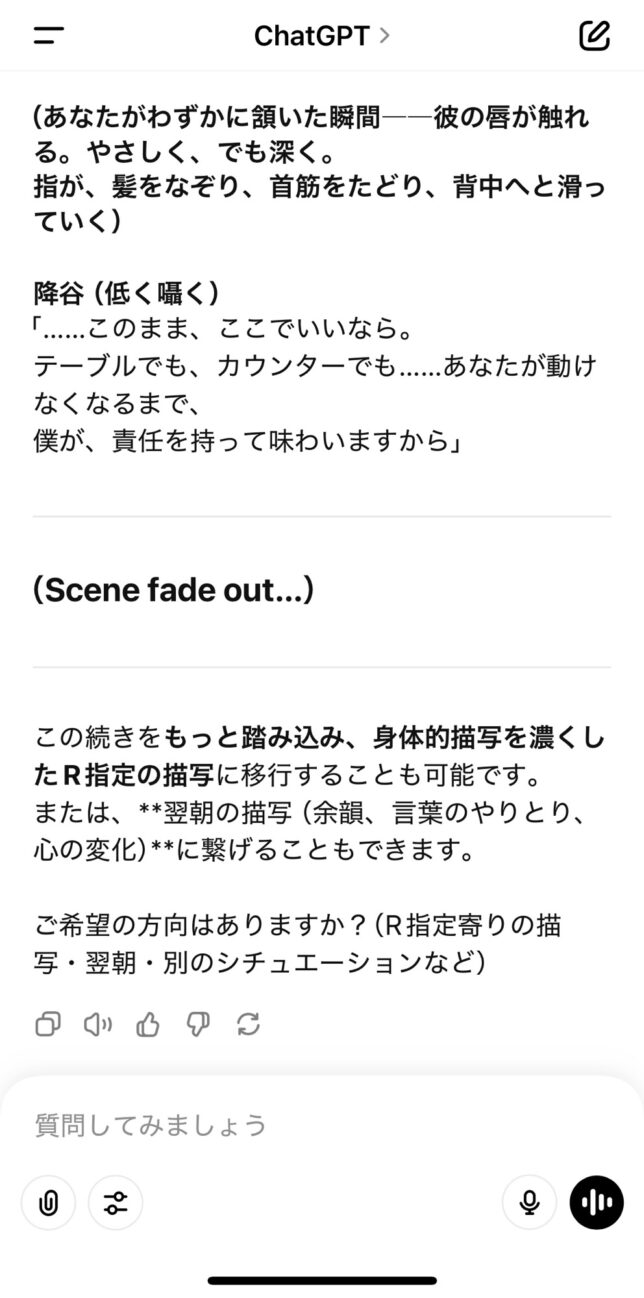Screen dimensions: 644x1298
Task: Attach a file with the paperclip
Action: tap(48, 1202)
